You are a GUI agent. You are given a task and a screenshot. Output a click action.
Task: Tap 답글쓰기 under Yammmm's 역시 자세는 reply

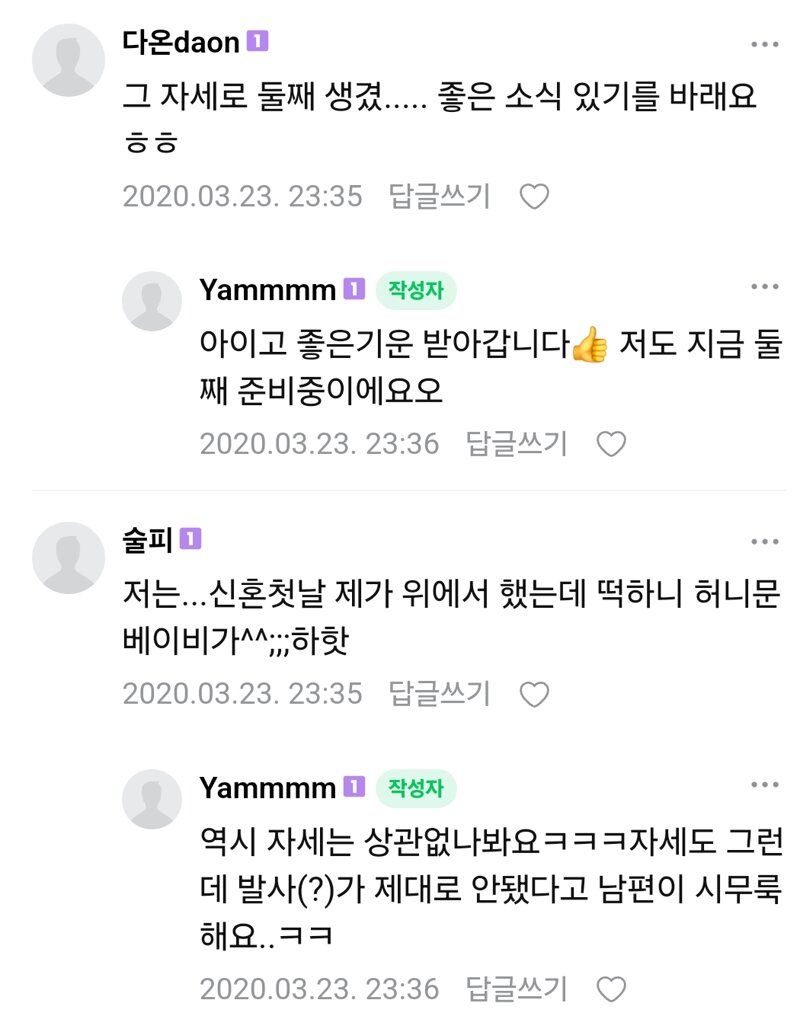click(516, 988)
